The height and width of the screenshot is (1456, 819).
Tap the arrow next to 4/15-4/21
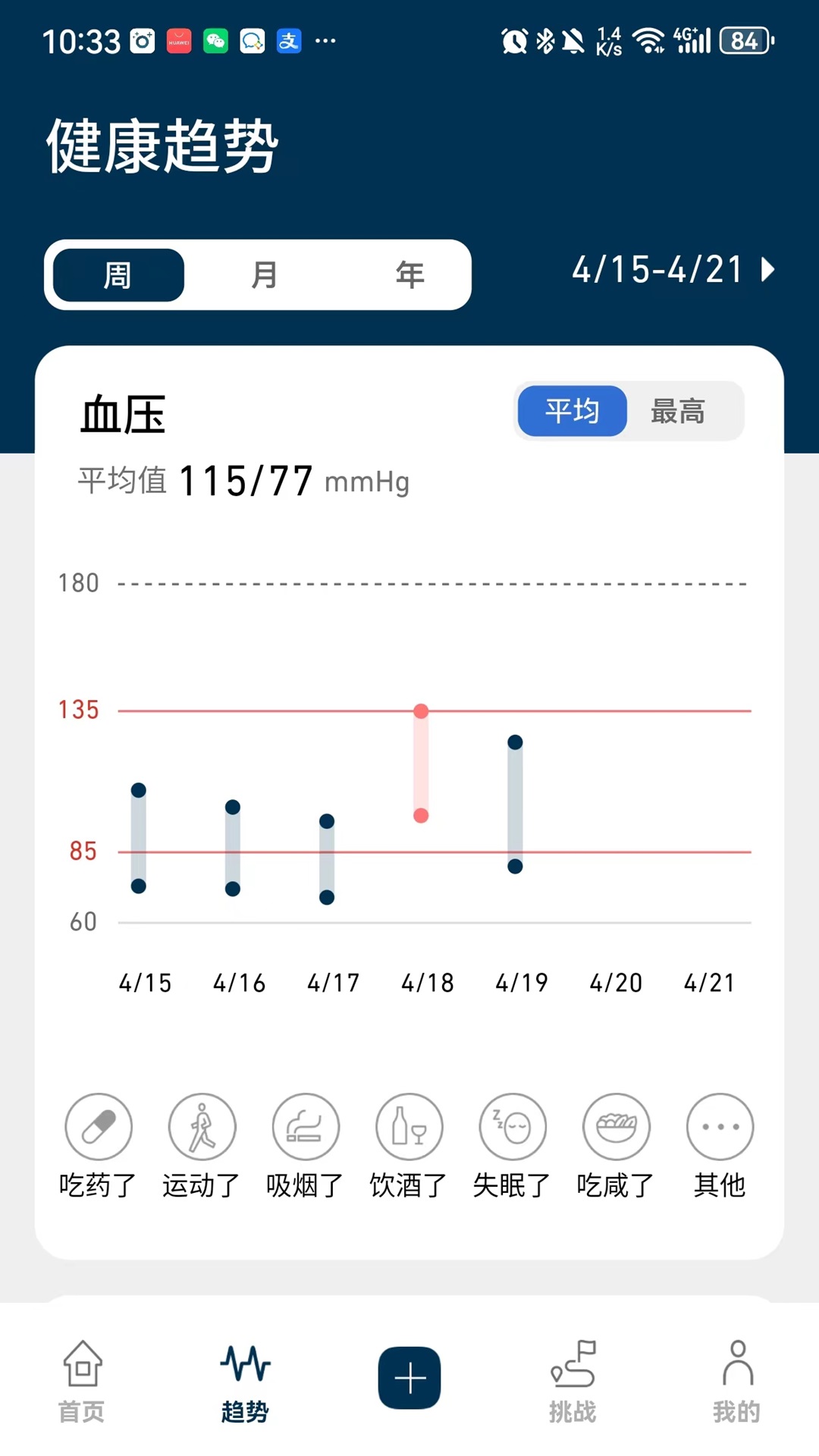pyautogui.click(x=768, y=270)
